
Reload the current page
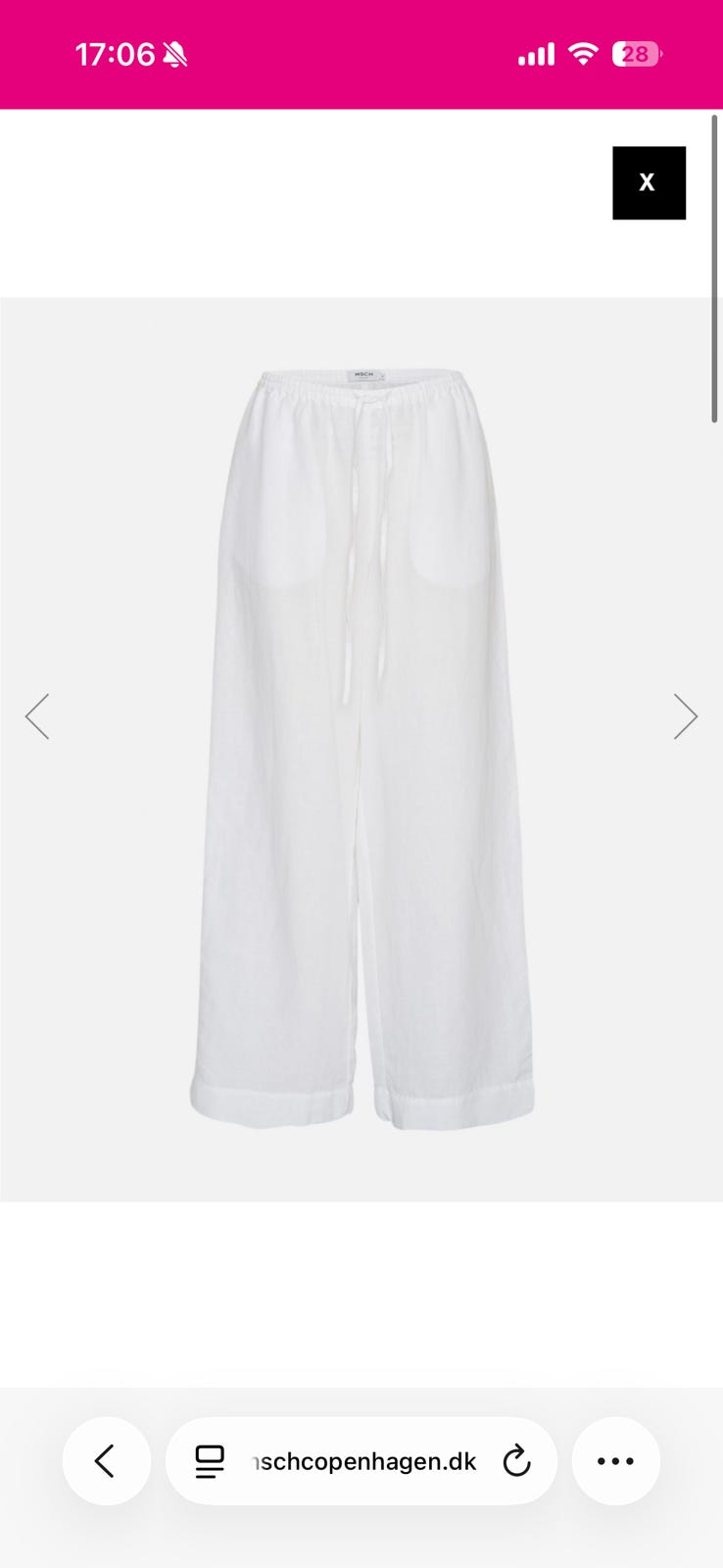click(516, 1461)
